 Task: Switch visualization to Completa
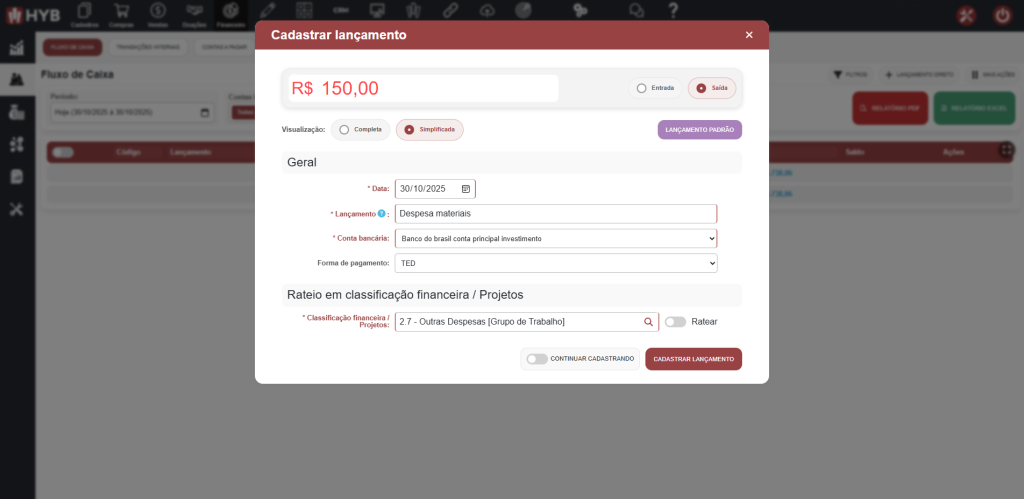(344, 130)
